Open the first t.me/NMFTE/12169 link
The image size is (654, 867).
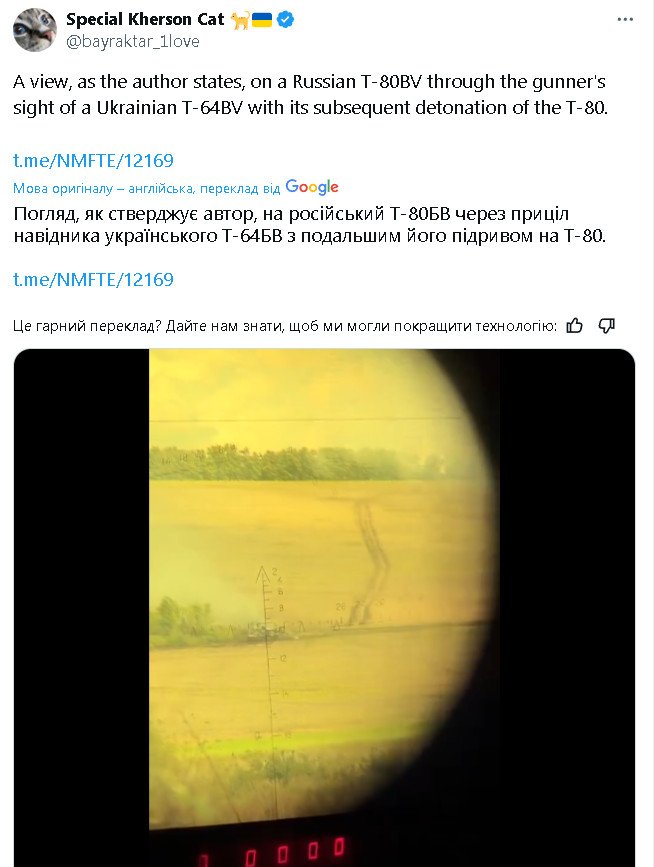point(94,160)
